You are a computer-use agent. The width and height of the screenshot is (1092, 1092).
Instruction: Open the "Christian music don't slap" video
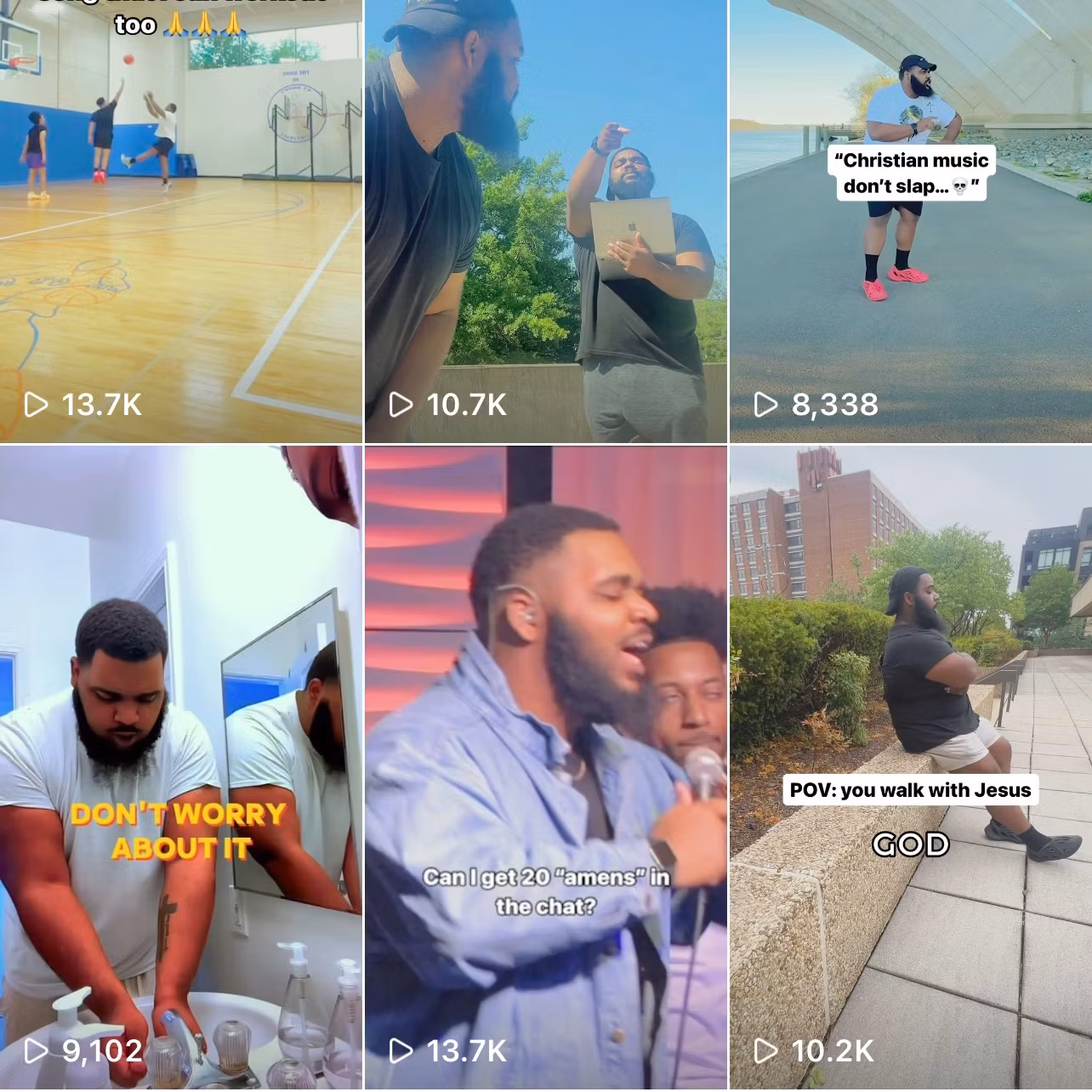point(910,221)
